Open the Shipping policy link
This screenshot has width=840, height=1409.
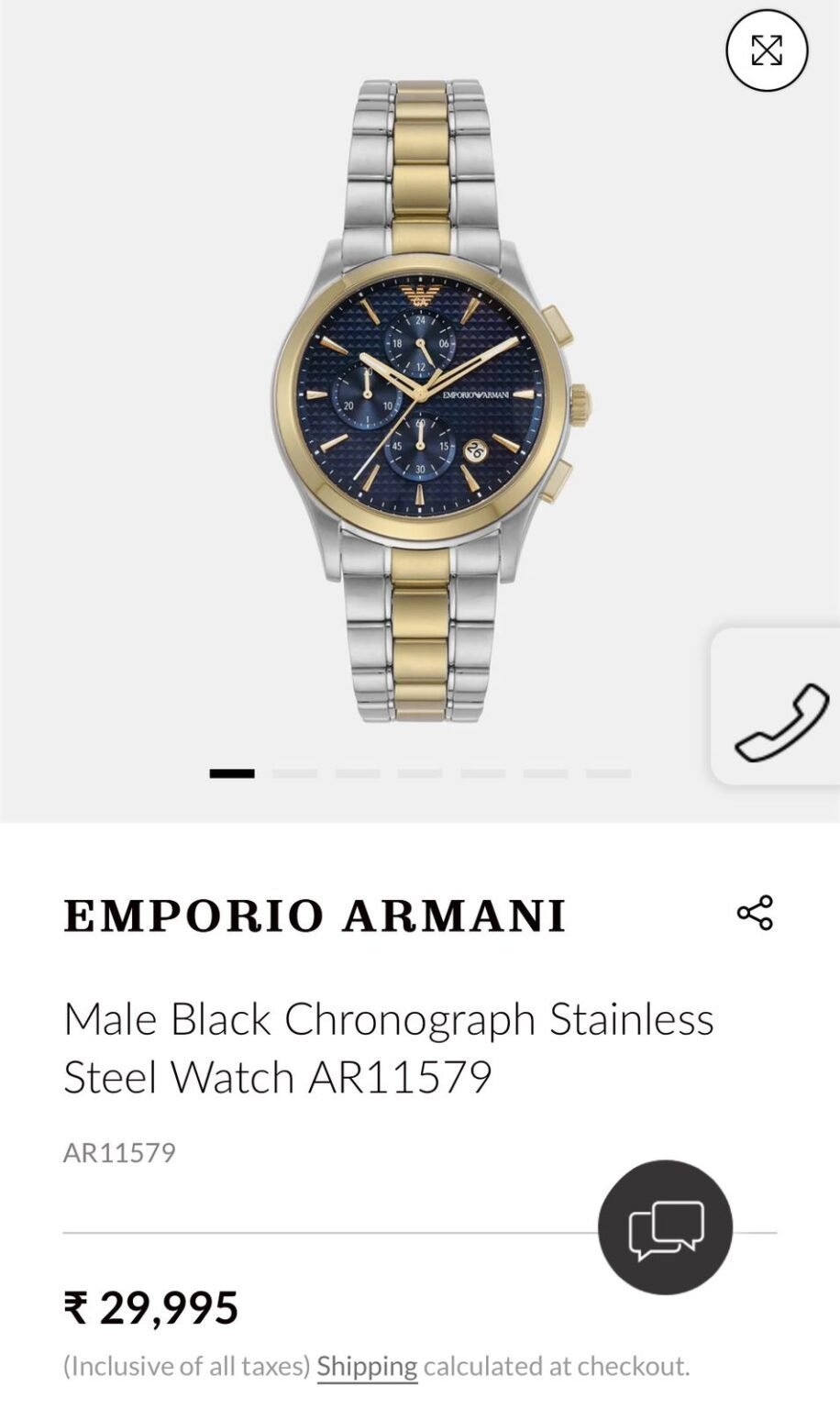coord(367,1367)
